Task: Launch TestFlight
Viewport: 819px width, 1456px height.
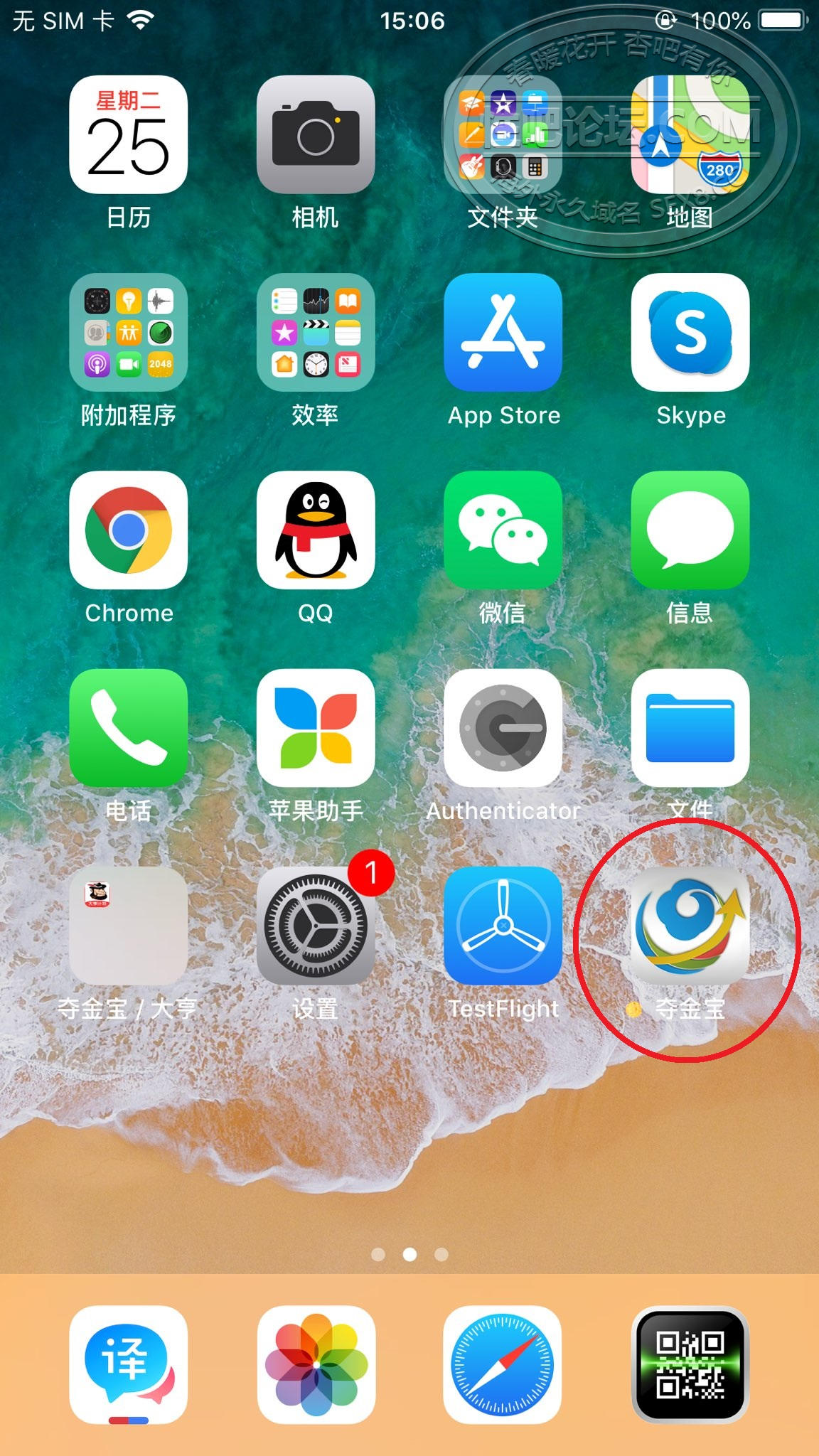Action: [503, 925]
